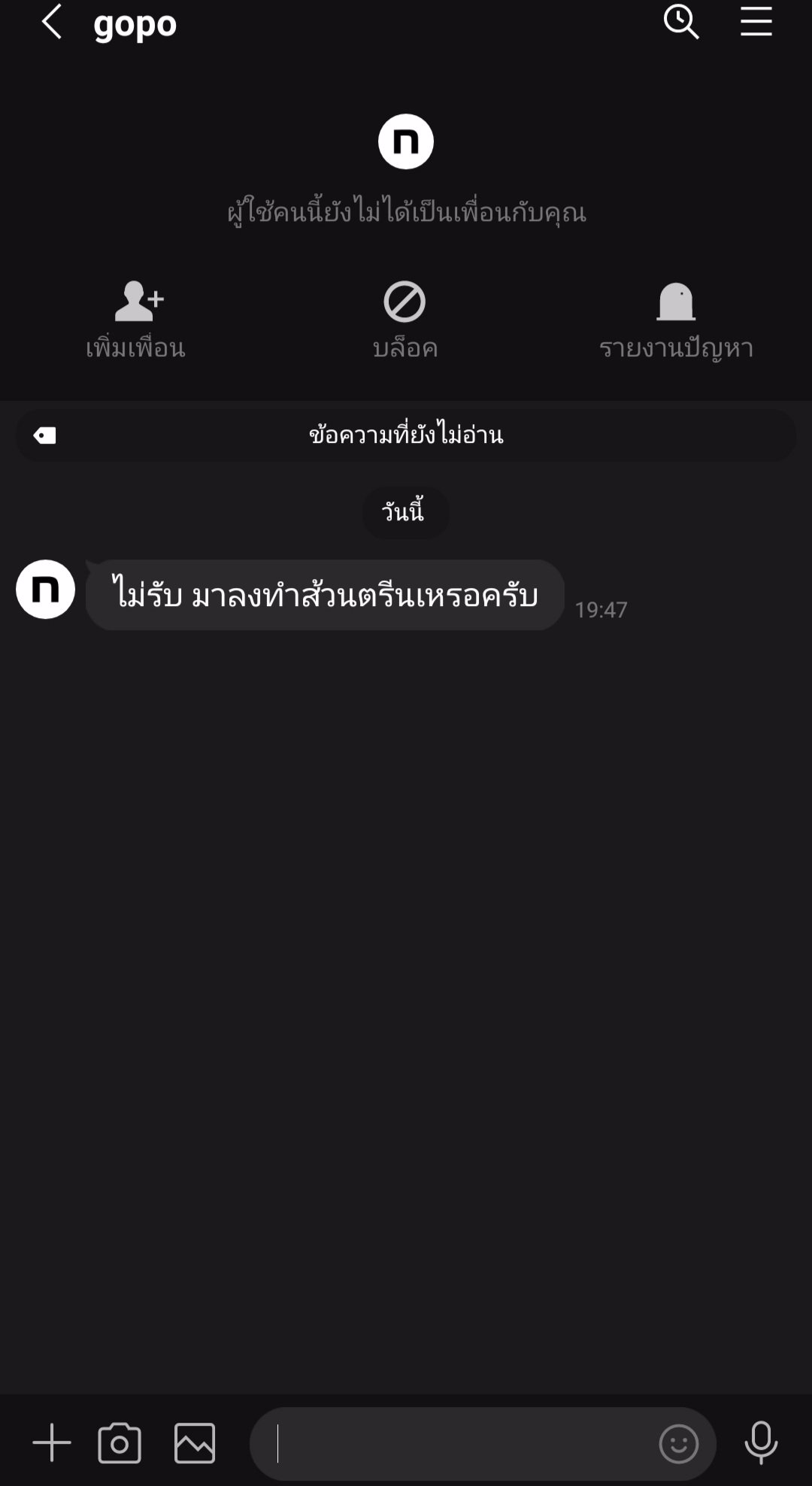Open the in-chat search
Viewport: 812px width, 1486px height.
681,23
